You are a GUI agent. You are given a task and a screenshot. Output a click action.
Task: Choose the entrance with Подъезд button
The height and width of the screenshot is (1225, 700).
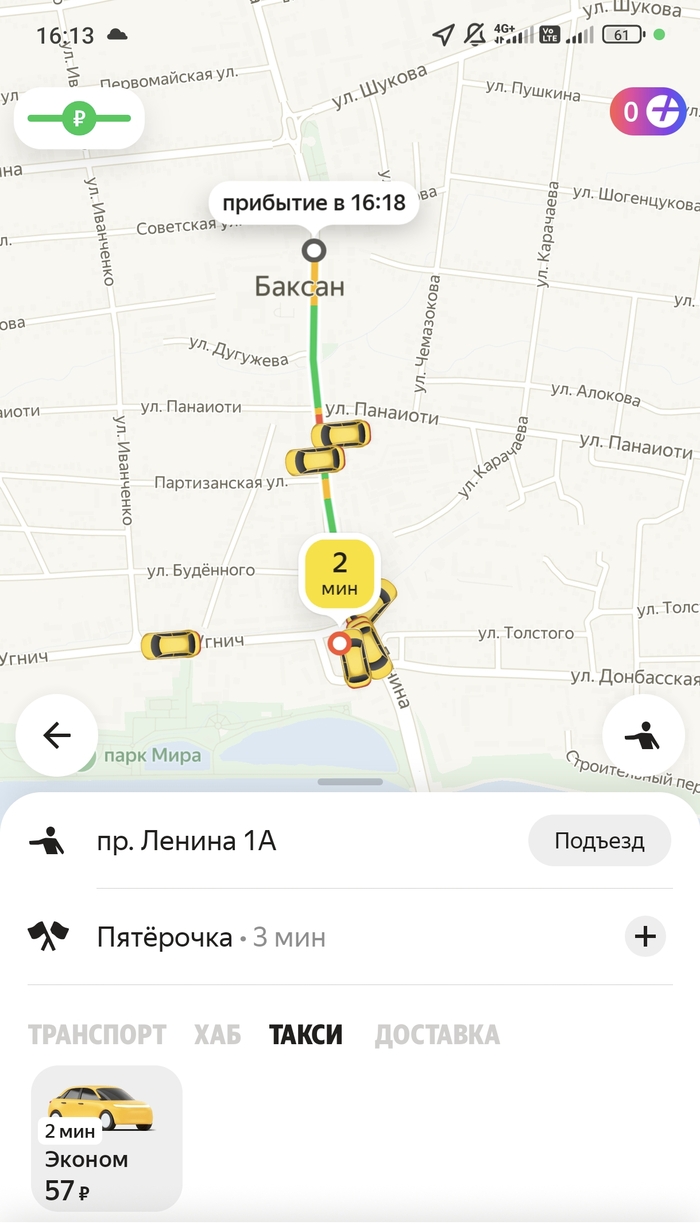coord(599,841)
